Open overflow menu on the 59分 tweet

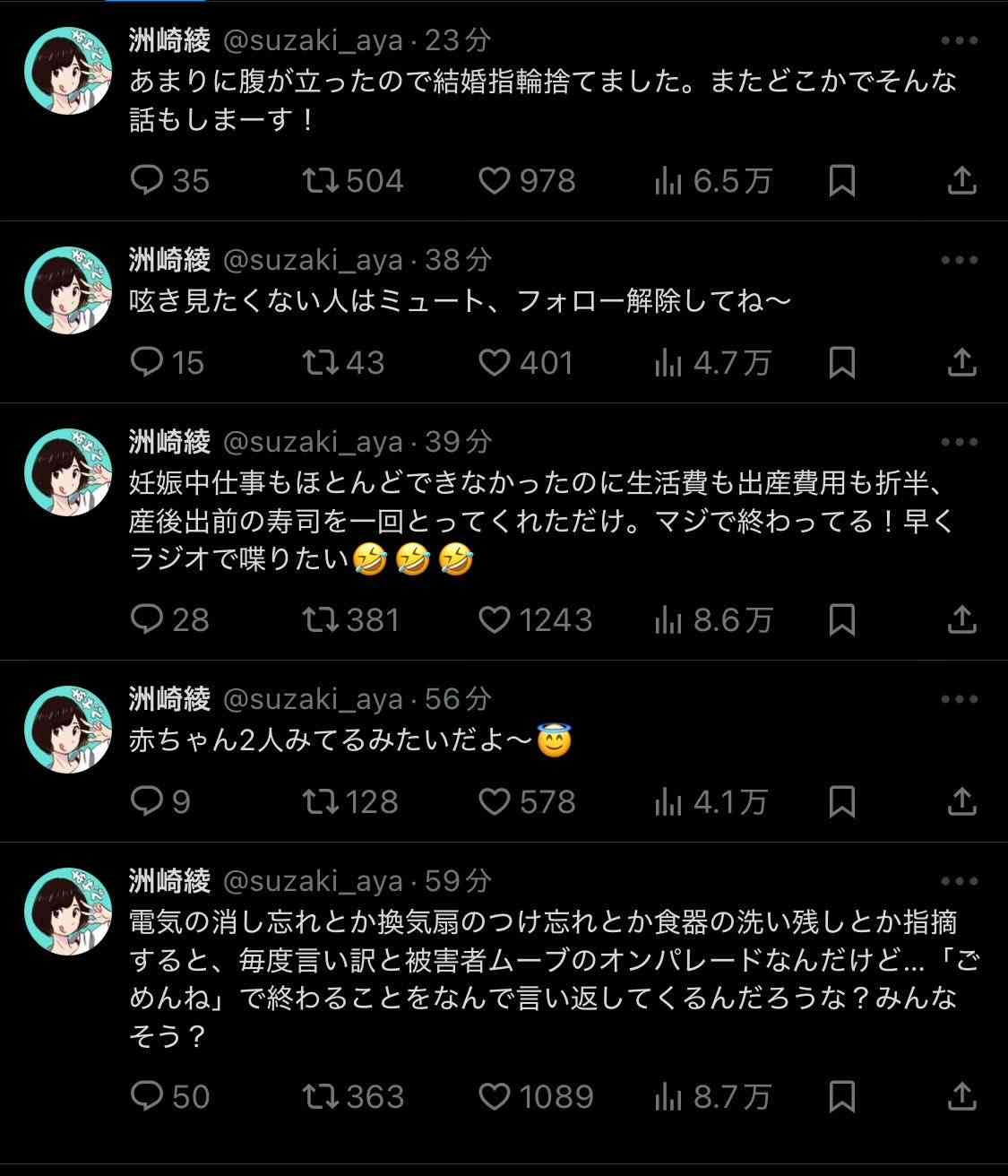[x=960, y=881]
